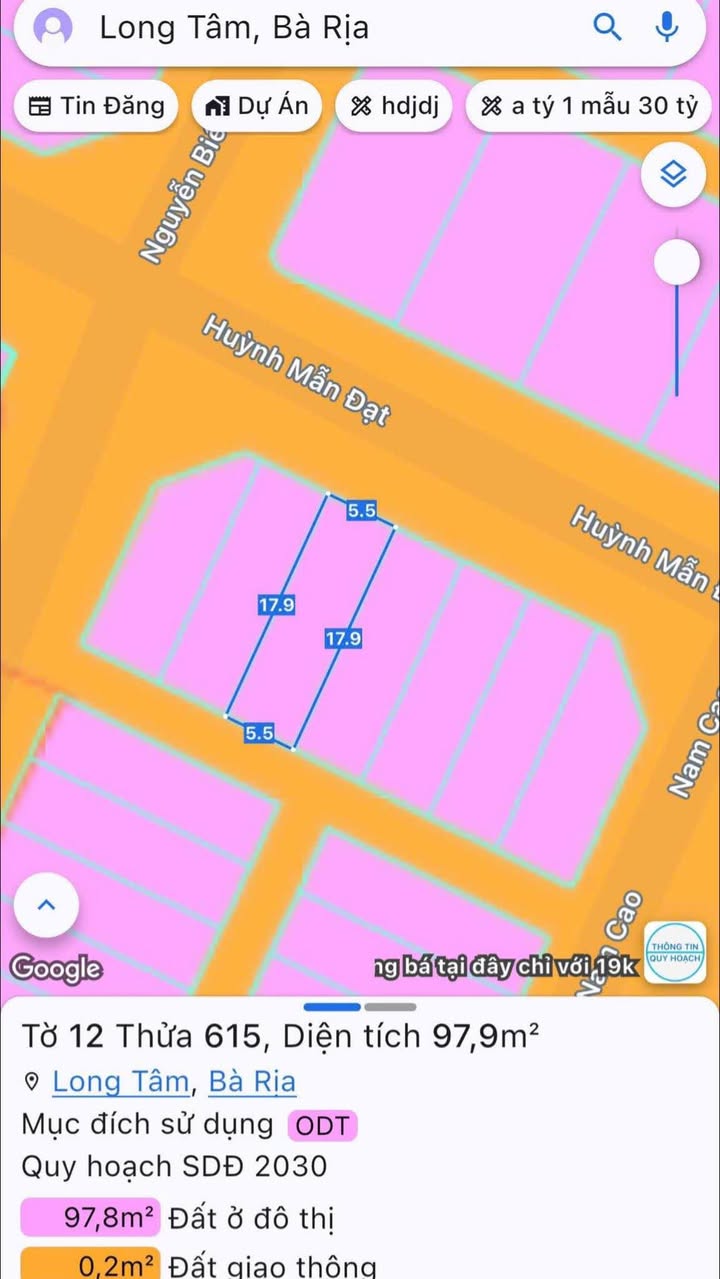
Task: Open the Dự Án chip
Action: pos(257,106)
